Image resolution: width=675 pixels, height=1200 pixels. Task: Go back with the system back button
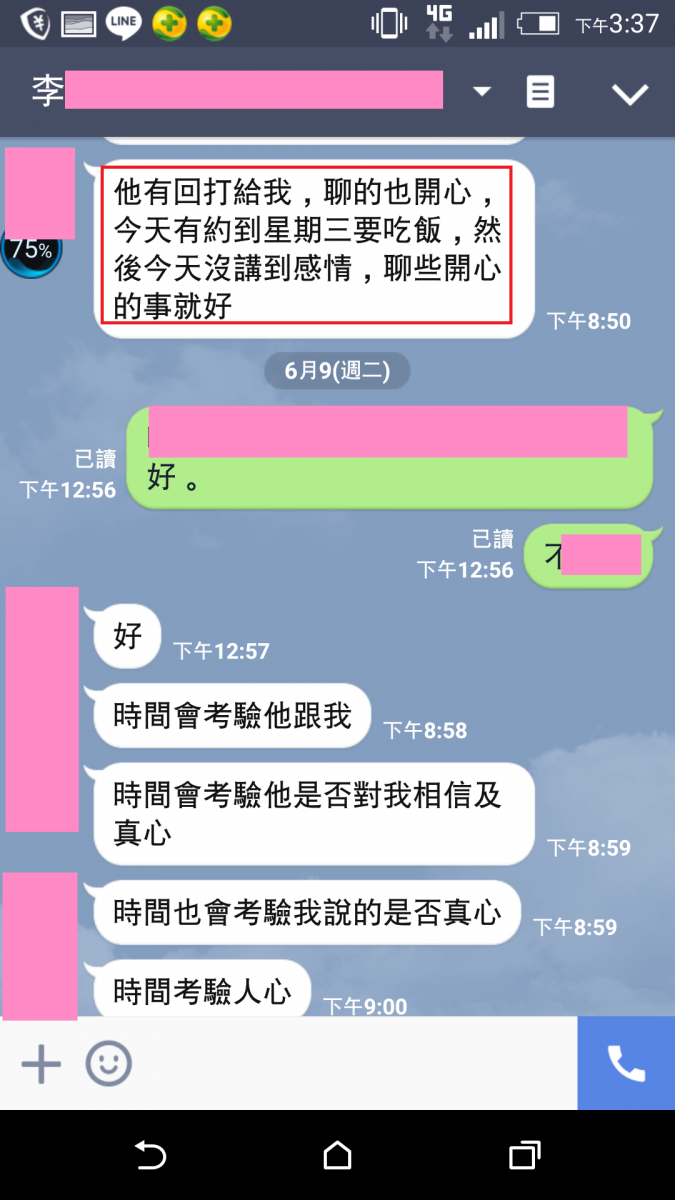tap(151, 1156)
